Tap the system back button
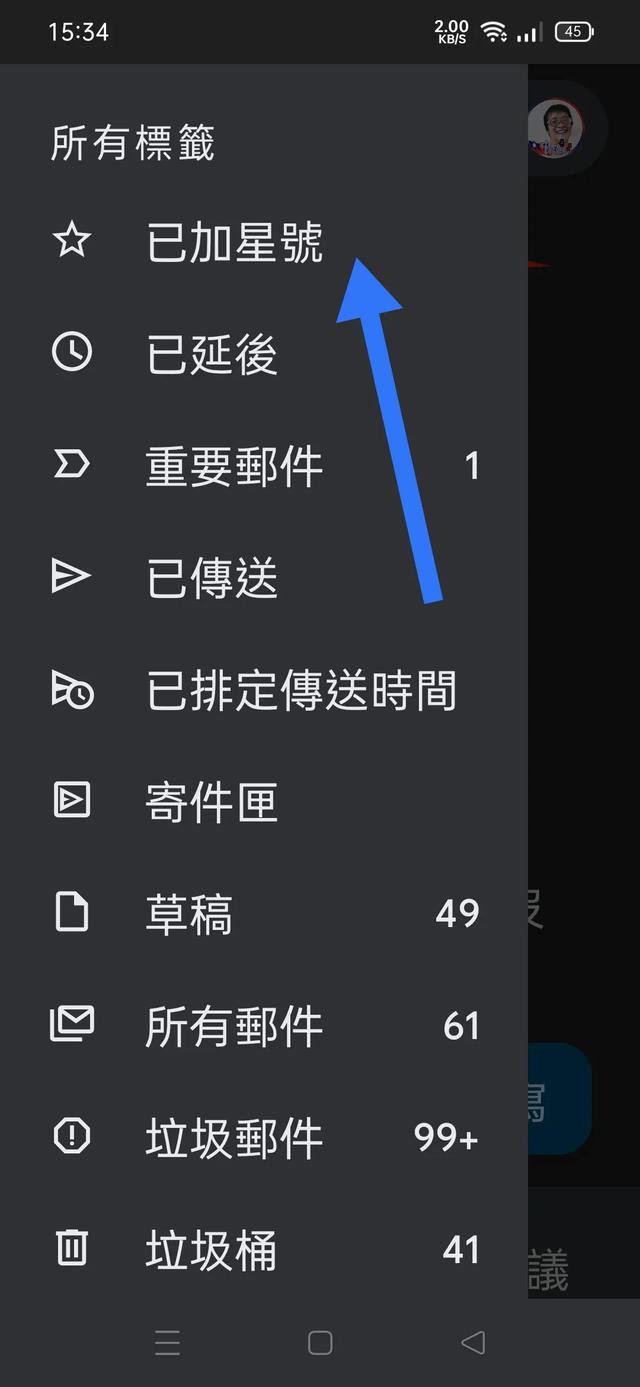 [x=473, y=1343]
